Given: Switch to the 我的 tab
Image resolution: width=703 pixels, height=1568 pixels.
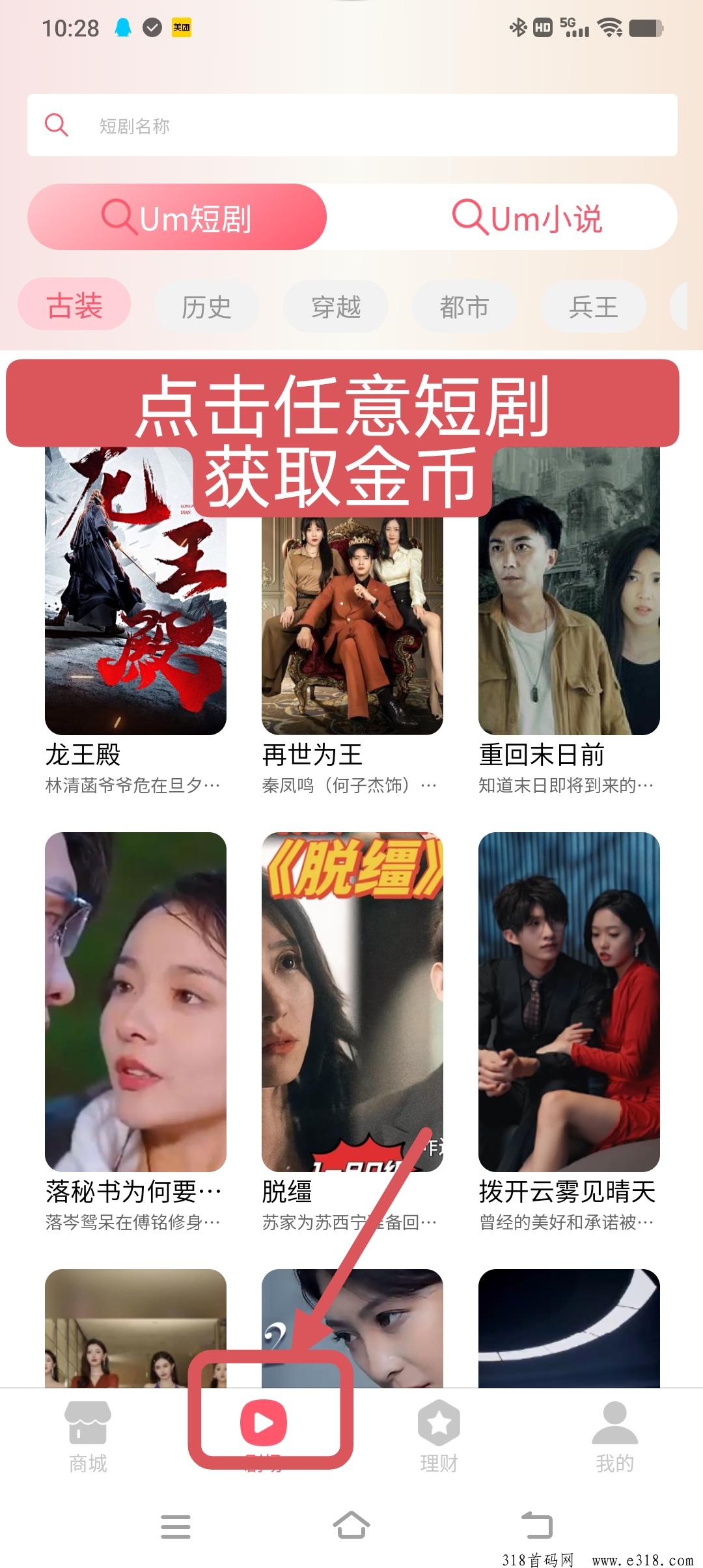Looking at the screenshot, I should [x=614, y=1436].
